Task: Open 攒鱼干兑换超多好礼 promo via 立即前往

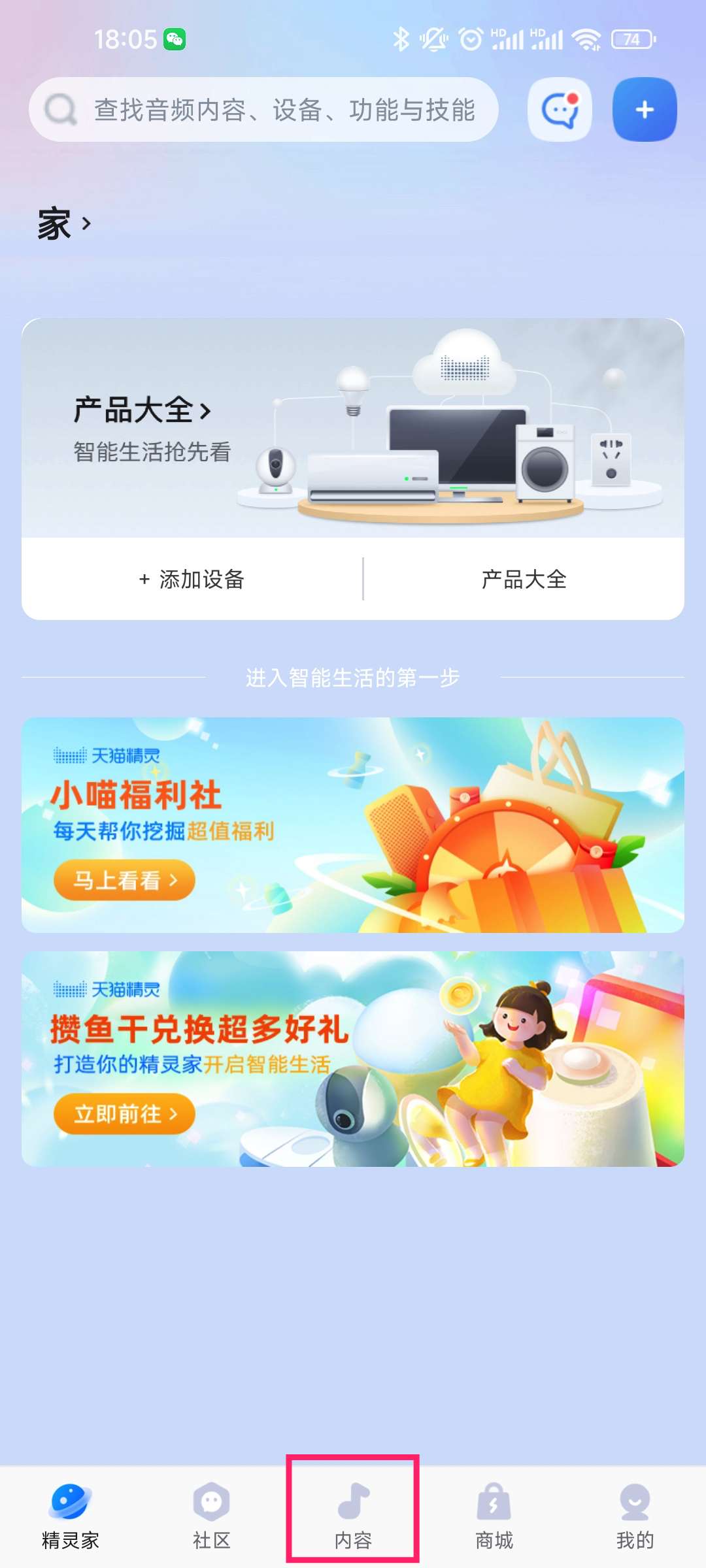Action: pyautogui.click(x=124, y=1114)
